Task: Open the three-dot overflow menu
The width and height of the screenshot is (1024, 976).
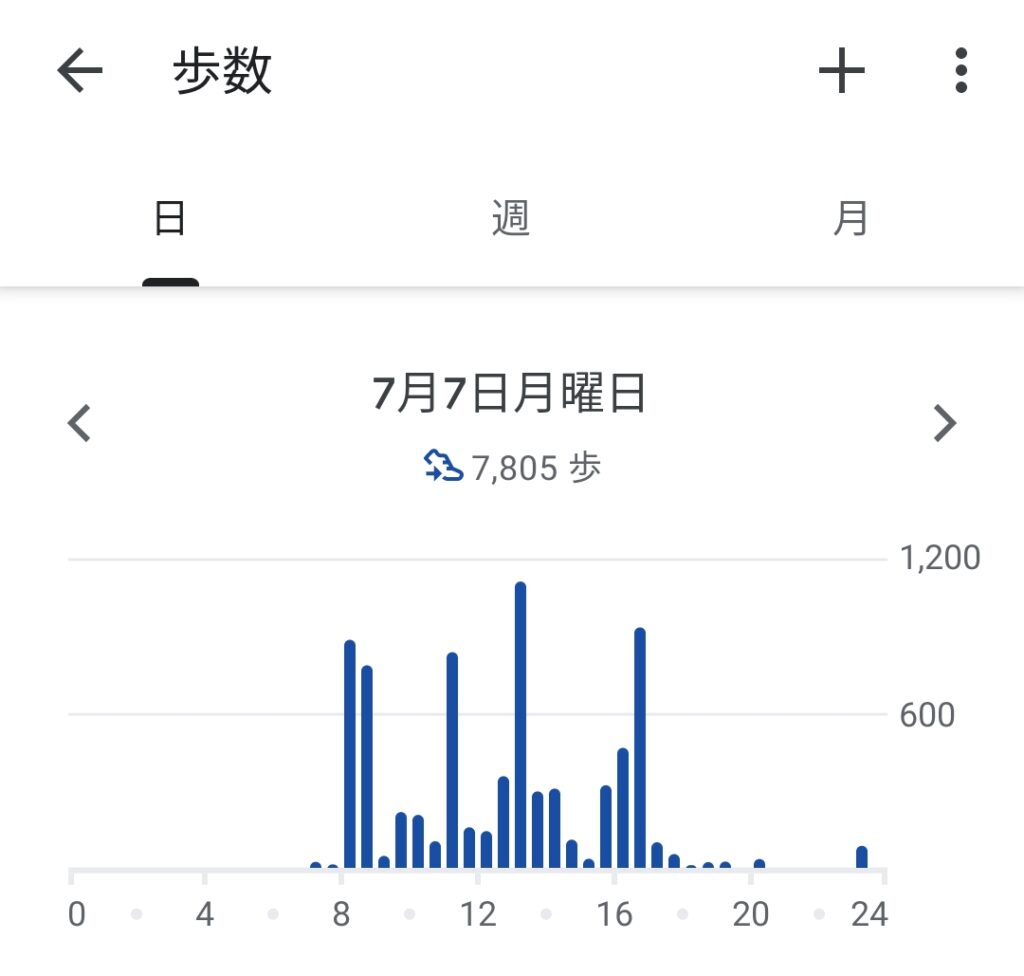Action: coord(961,72)
